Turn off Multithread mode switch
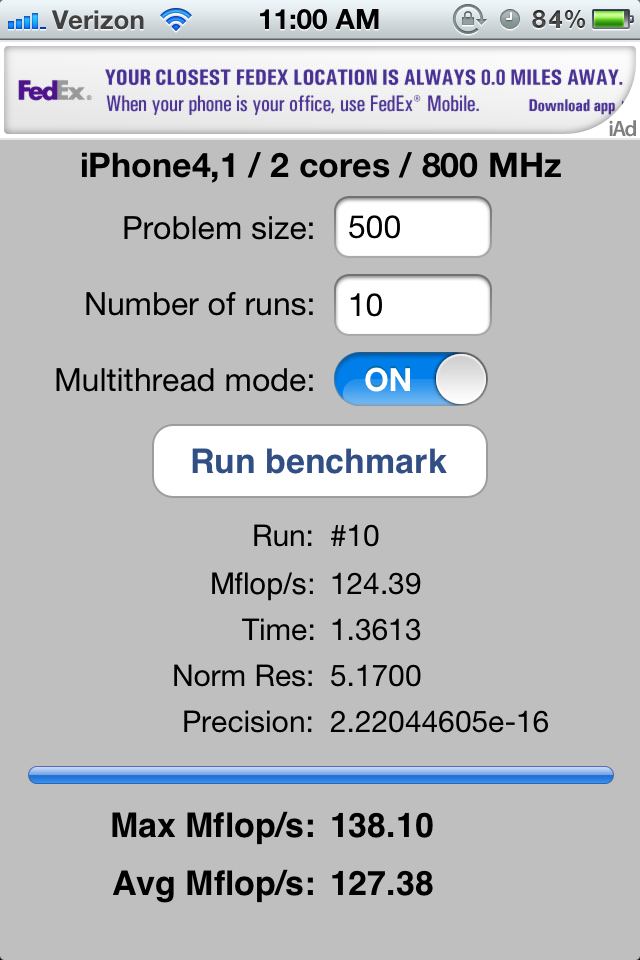Viewport: 640px width, 960px height. [x=410, y=379]
